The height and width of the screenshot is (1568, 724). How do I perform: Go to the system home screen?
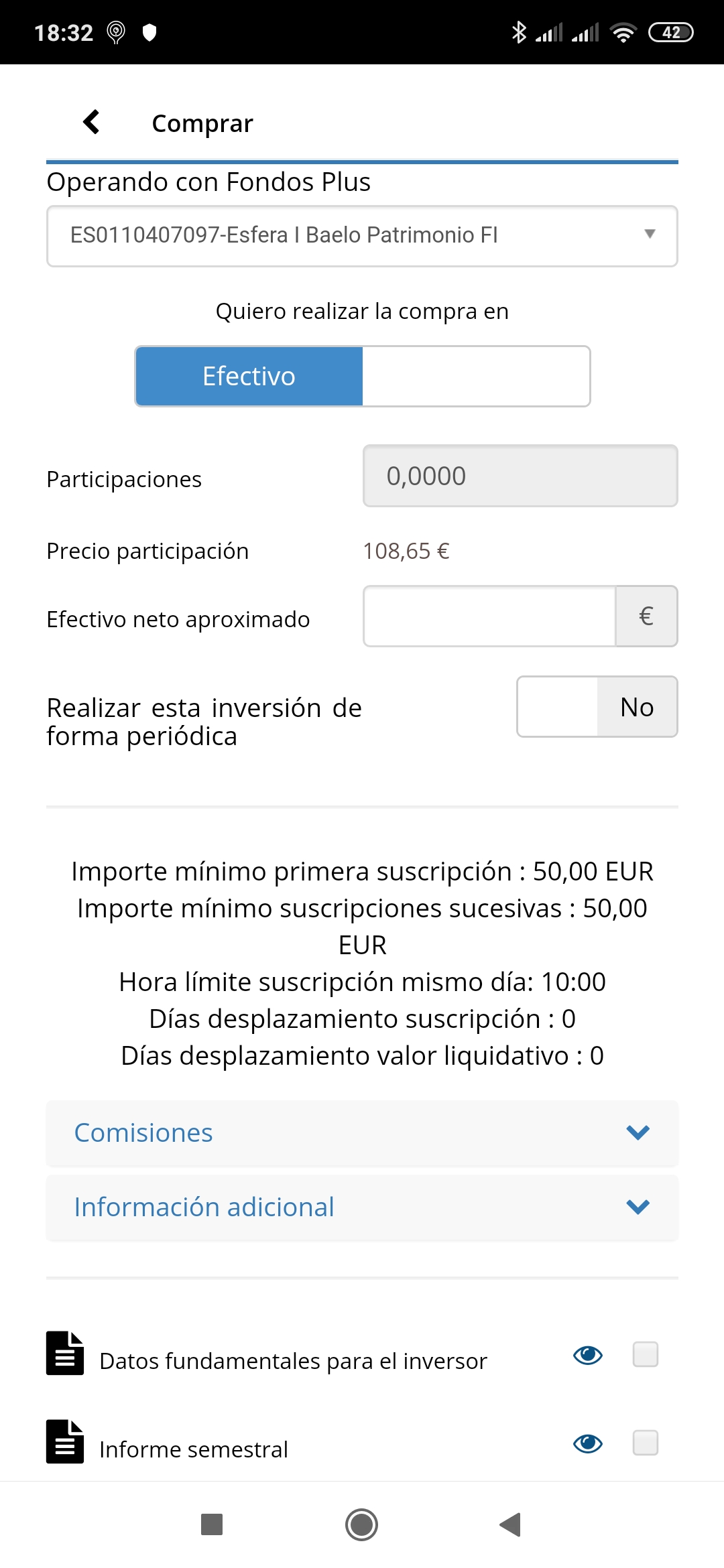click(x=362, y=1524)
